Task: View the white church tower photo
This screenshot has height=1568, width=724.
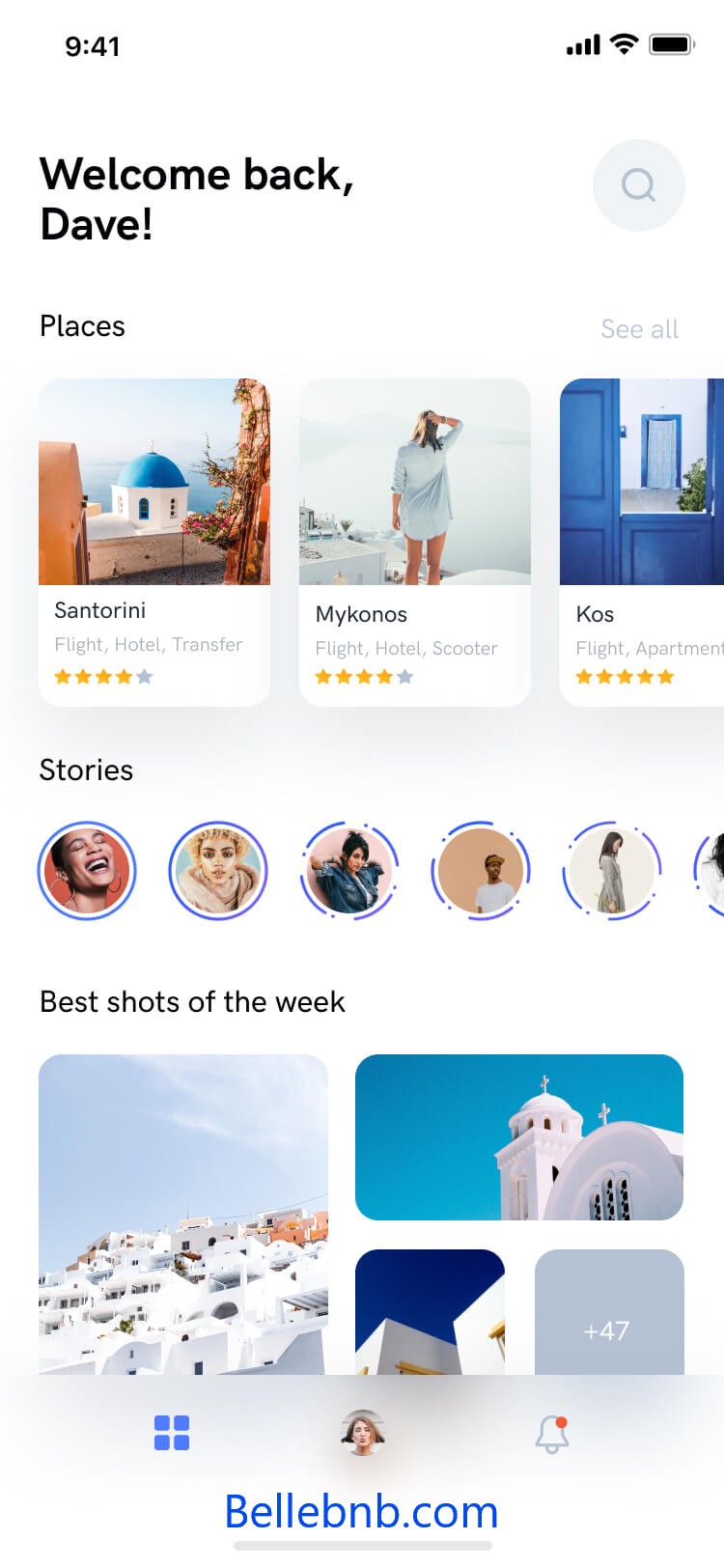Action: [519, 1137]
